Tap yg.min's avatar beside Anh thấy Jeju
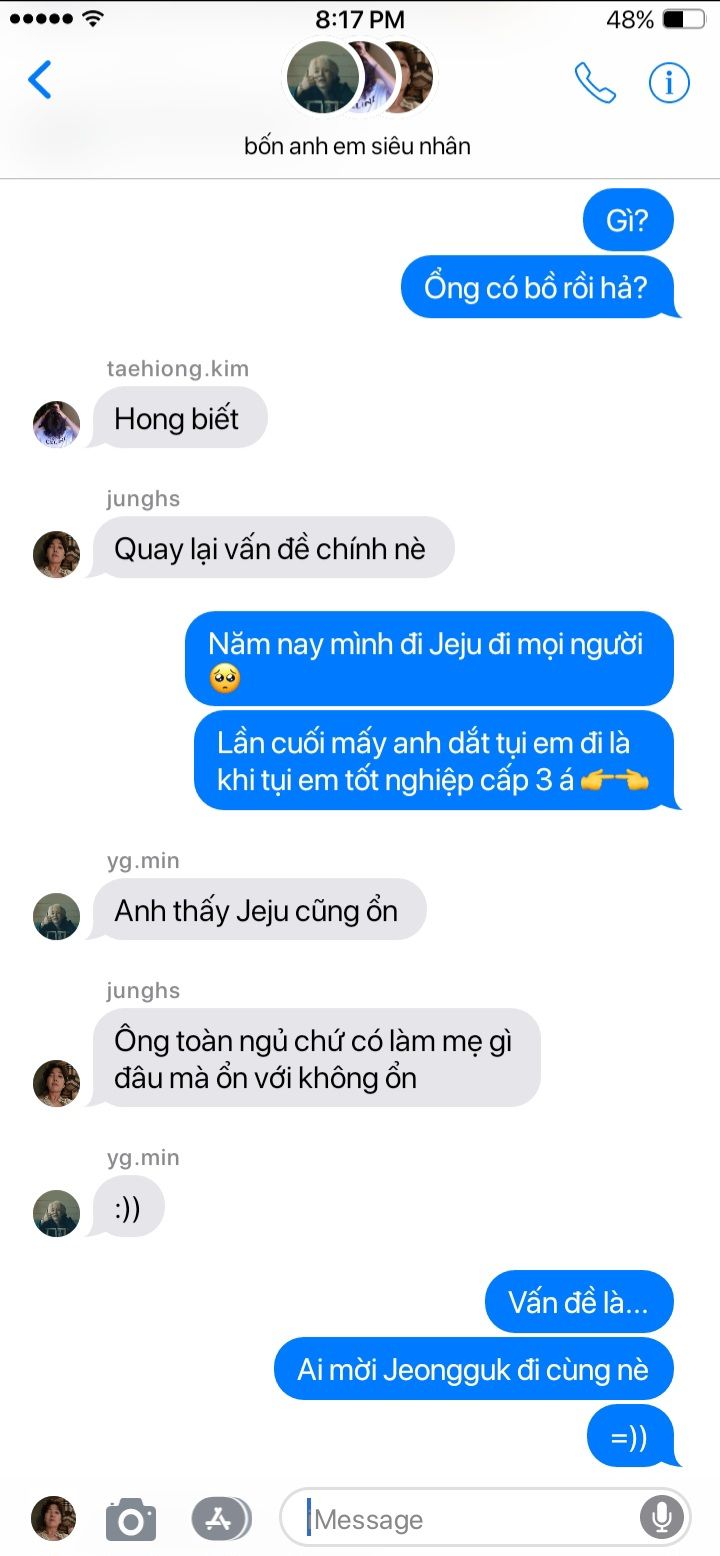This screenshot has width=720, height=1556. (x=56, y=916)
